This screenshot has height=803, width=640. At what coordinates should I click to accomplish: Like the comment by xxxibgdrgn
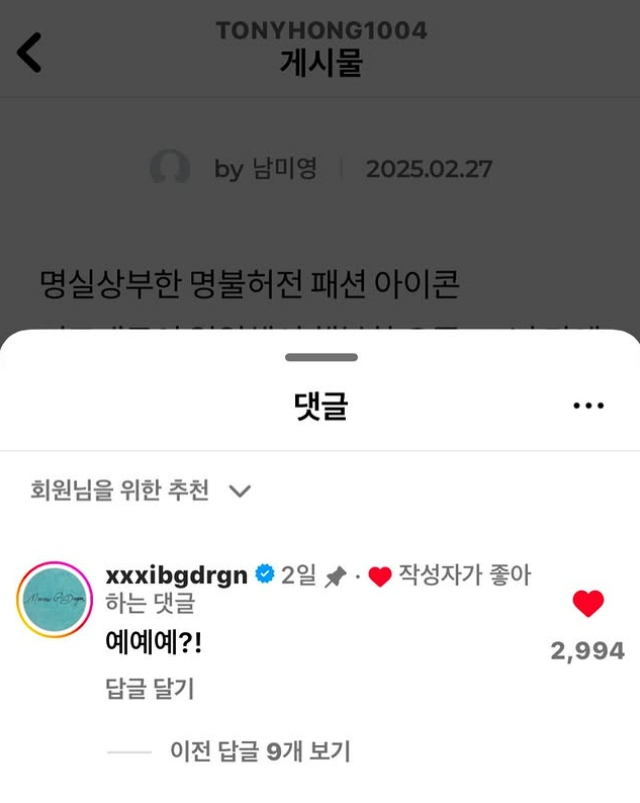click(588, 604)
